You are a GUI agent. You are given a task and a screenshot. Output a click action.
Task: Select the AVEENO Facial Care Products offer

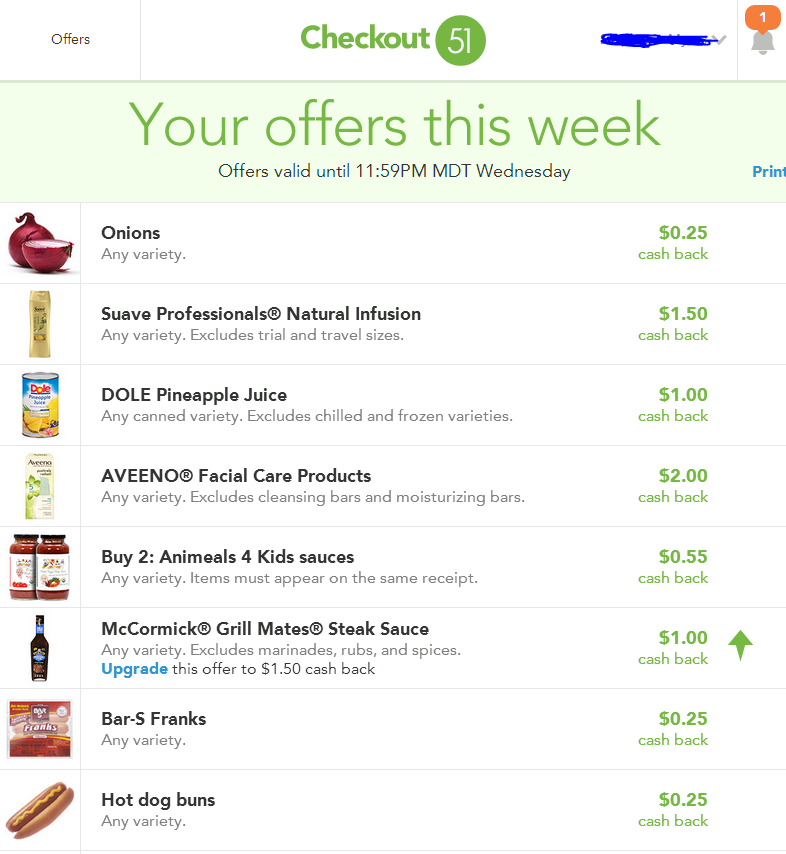point(236,476)
